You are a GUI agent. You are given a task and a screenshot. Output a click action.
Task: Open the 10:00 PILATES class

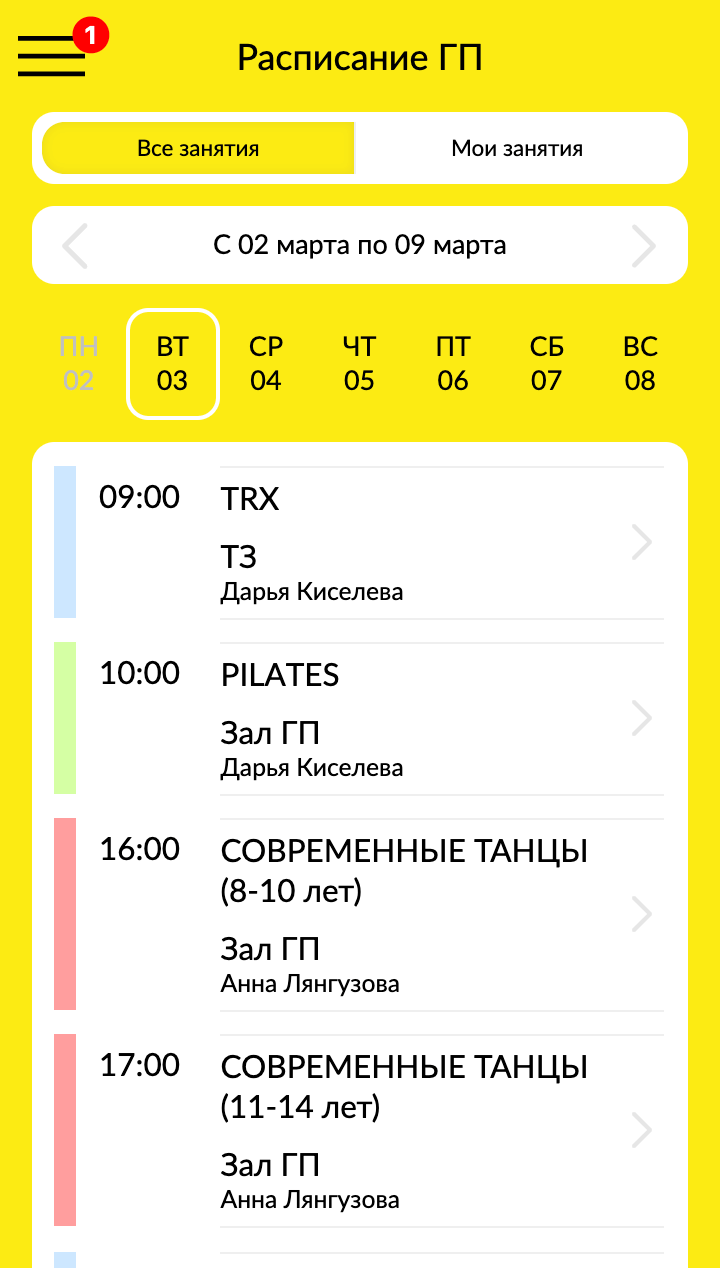point(360,718)
